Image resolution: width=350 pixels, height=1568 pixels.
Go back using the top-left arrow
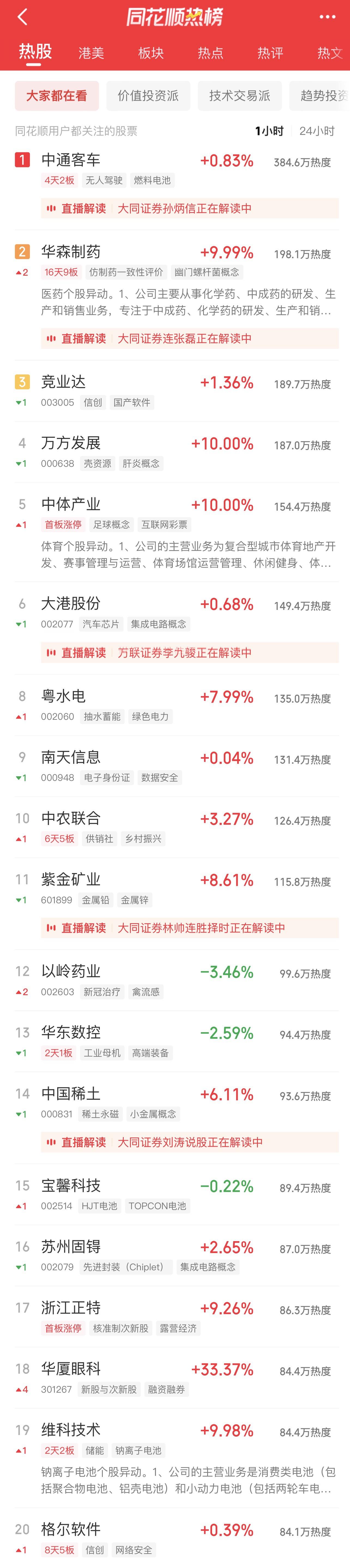pyautogui.click(x=23, y=17)
